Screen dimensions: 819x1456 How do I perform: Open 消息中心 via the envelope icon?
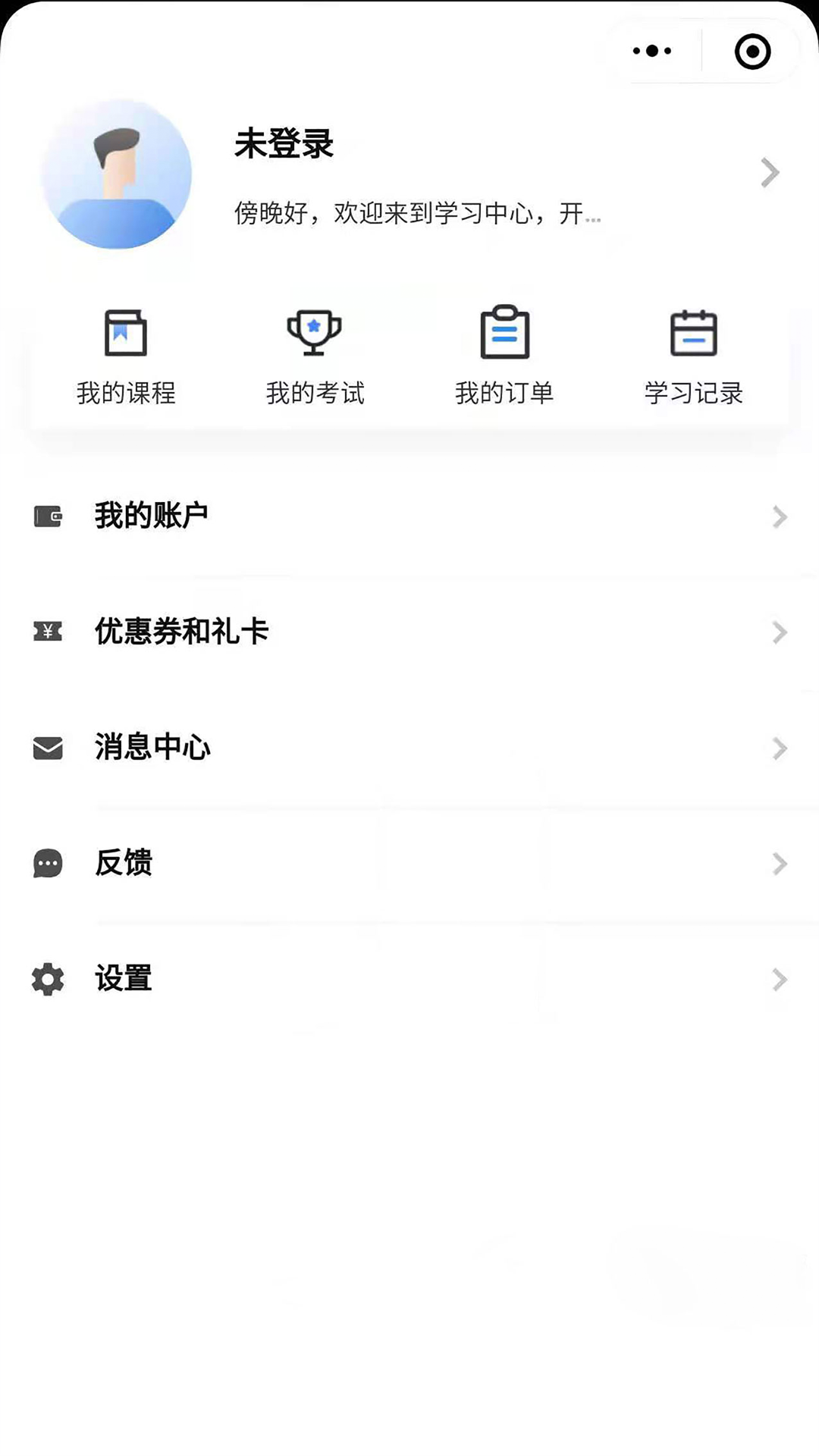[x=48, y=748]
